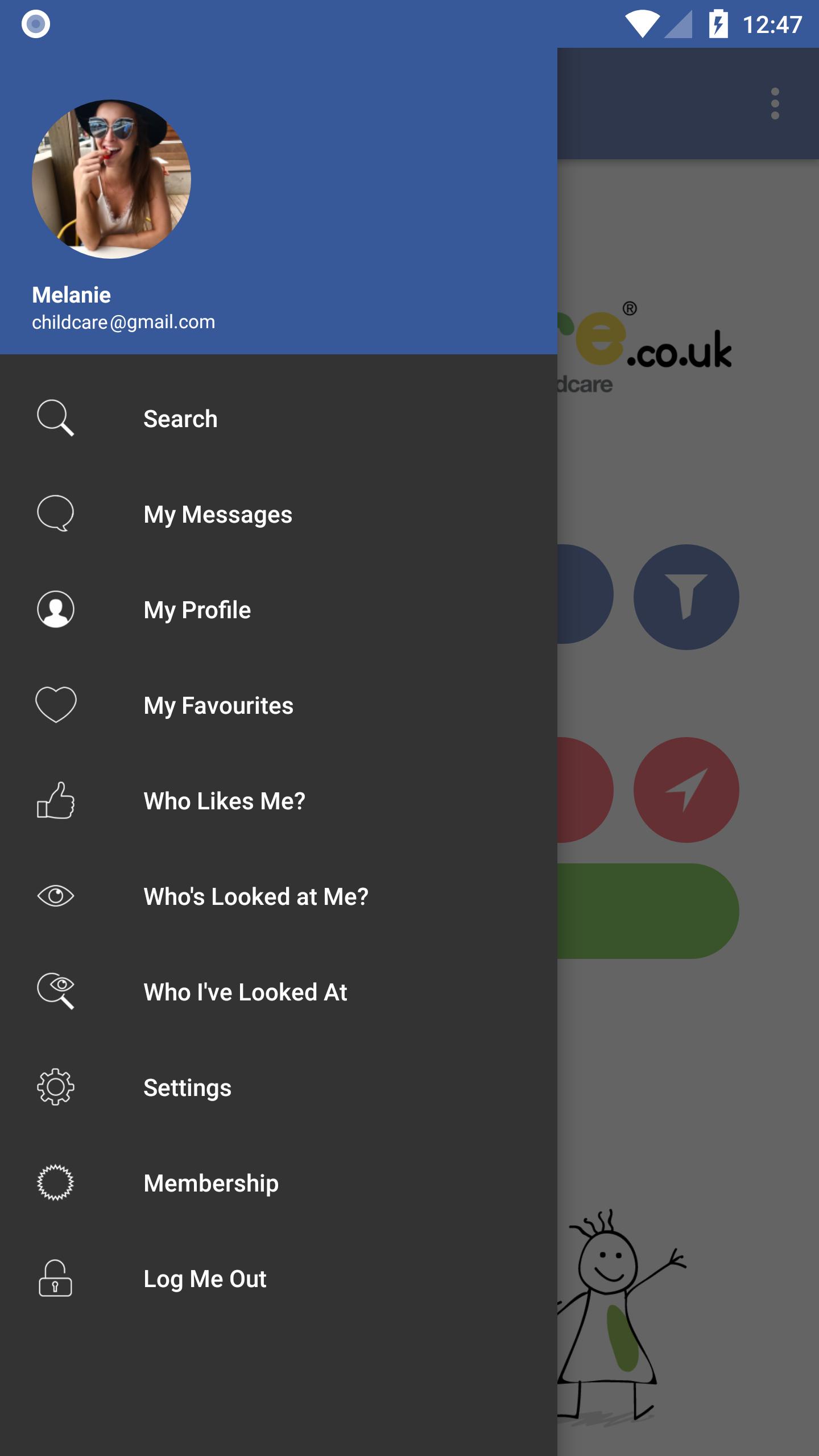819x1456 pixels.
Task: Tap Melanie's profile photo
Action: pos(111,179)
